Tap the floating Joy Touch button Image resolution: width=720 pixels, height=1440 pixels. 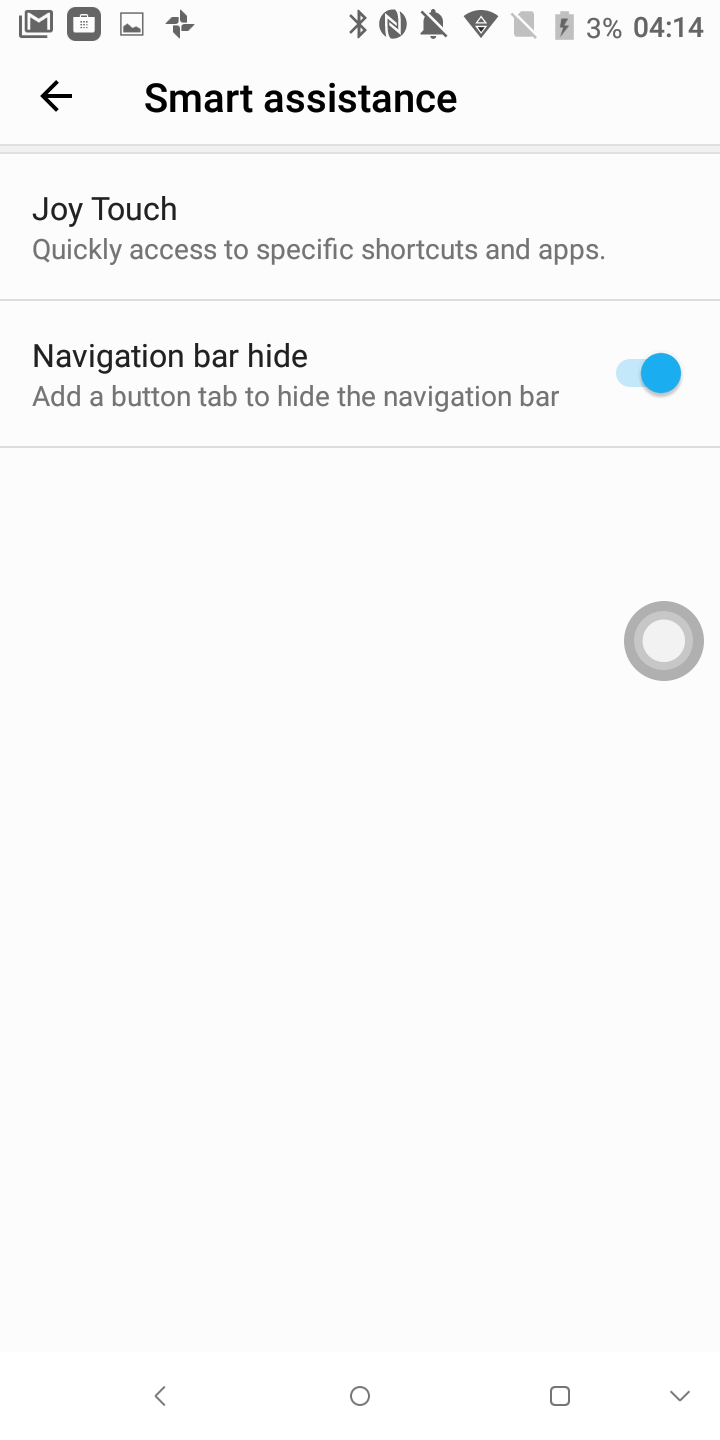coord(664,641)
